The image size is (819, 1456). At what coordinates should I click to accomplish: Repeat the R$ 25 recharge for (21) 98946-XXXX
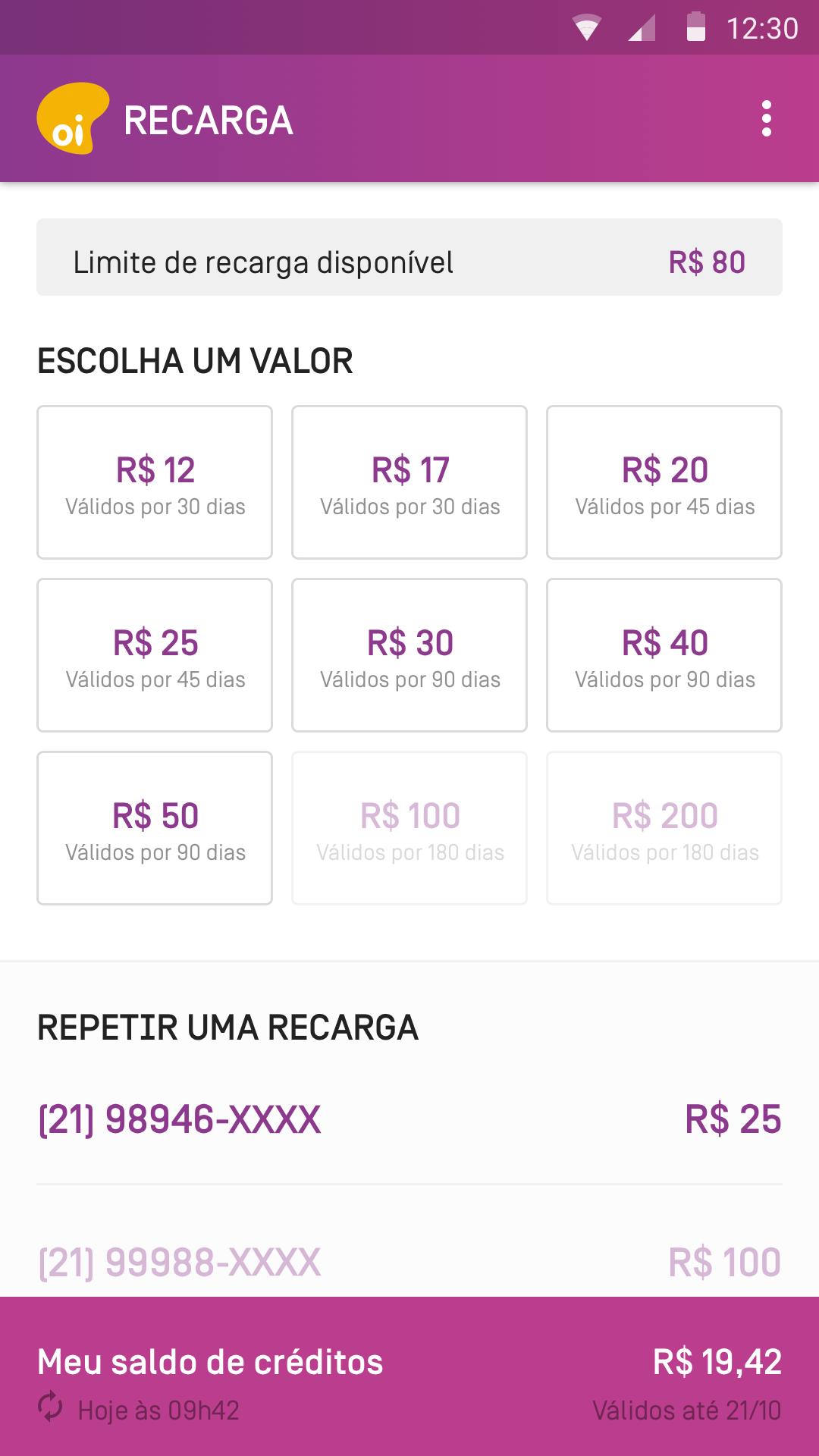(x=409, y=1119)
